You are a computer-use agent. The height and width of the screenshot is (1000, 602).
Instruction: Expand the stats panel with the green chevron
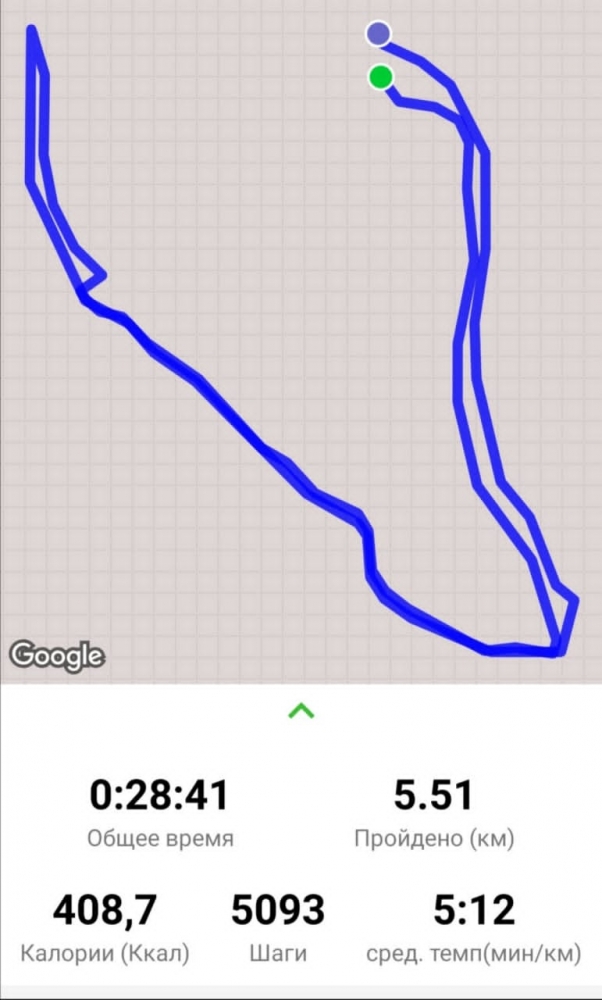coord(301,711)
